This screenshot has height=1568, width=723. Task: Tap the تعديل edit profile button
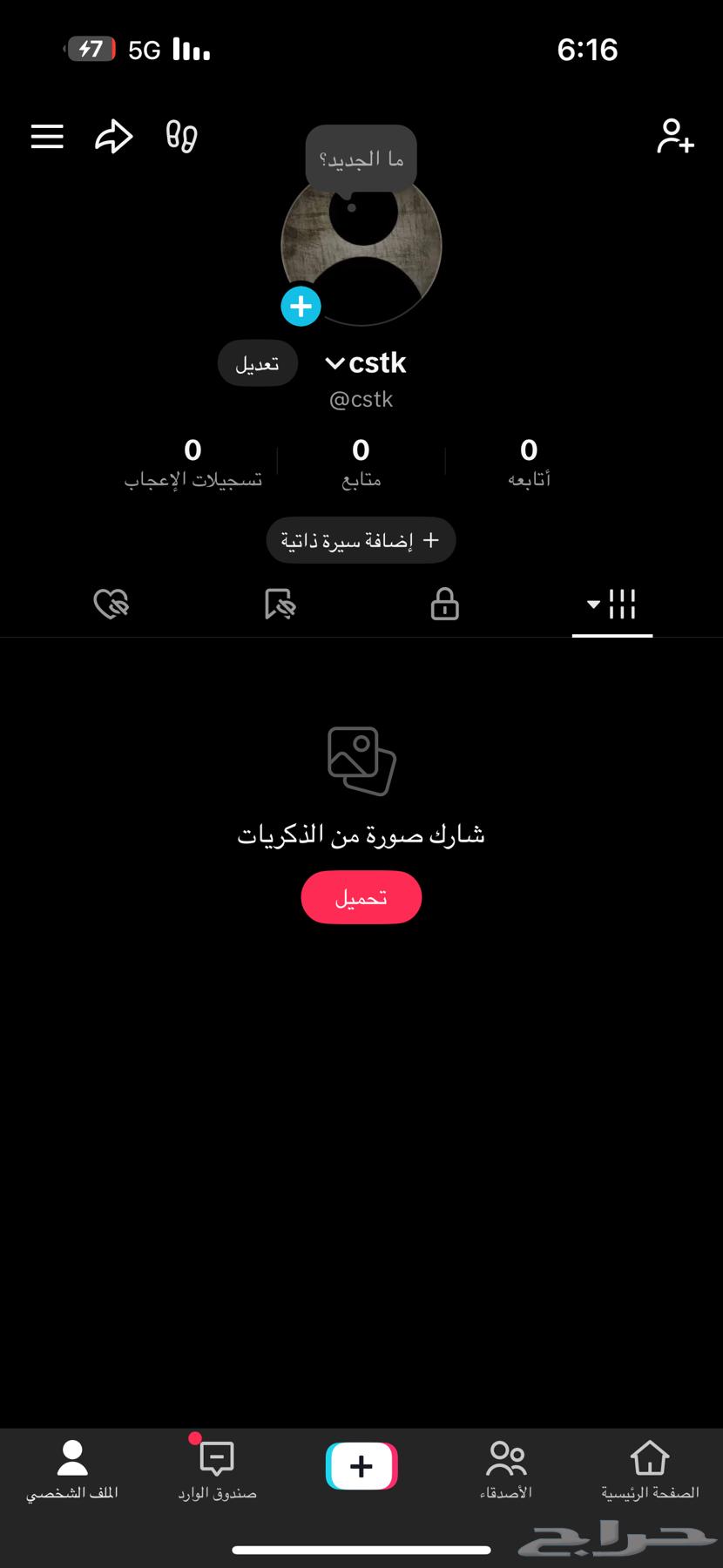tap(257, 363)
